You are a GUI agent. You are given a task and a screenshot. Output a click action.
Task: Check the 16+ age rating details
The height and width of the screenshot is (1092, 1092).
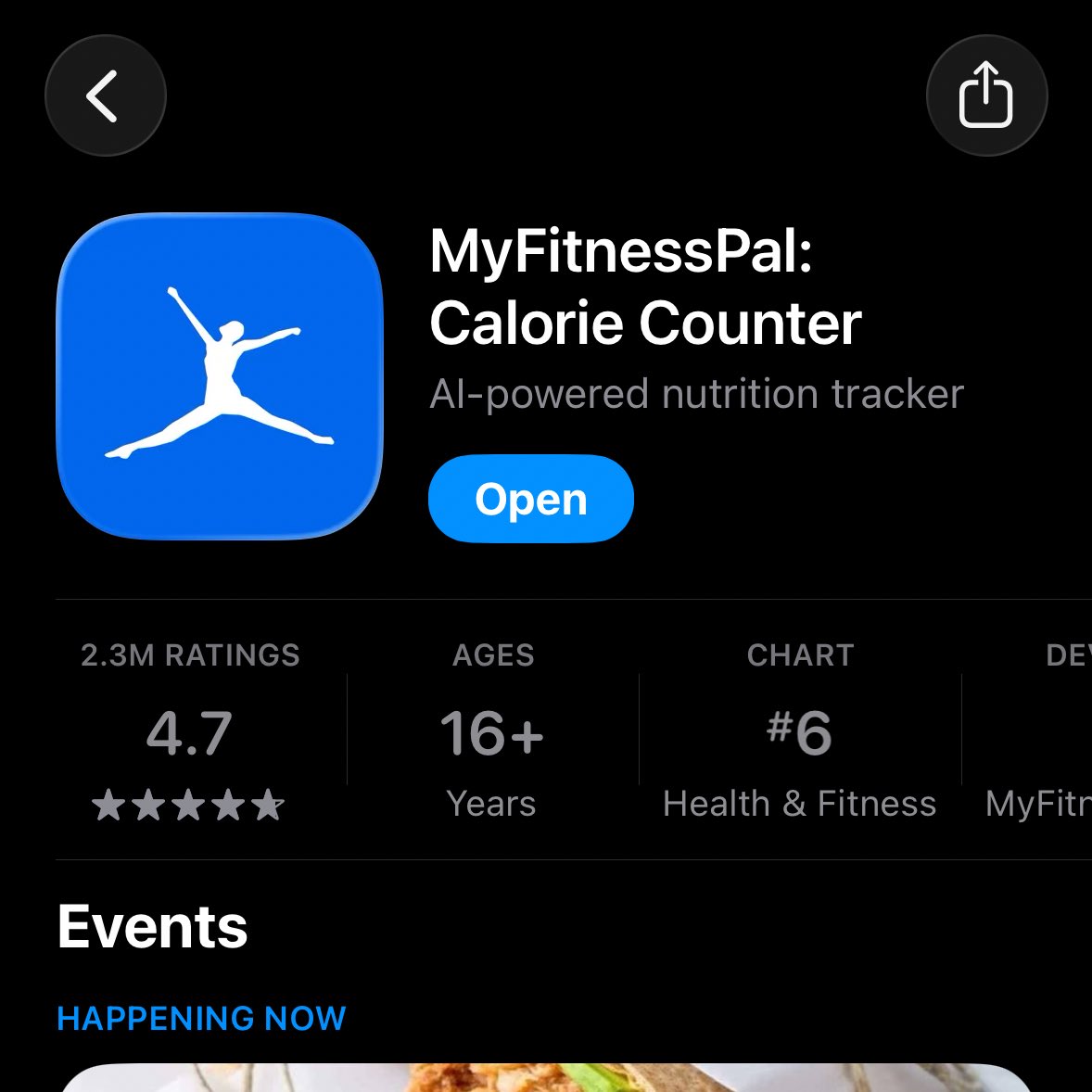point(492,730)
